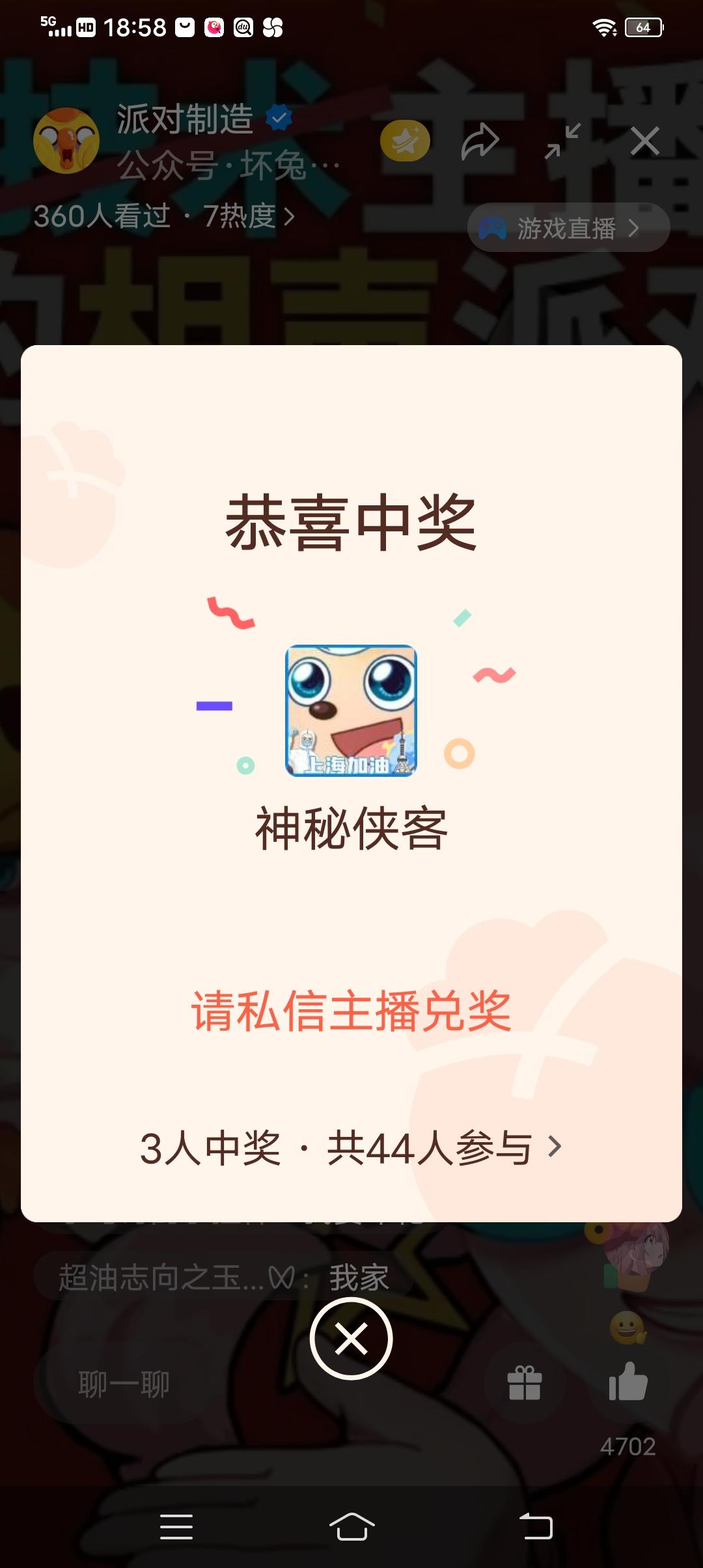The width and height of the screenshot is (703, 1568).
Task: Expand viewer stats 360人看过·7热度
Action: pos(163,215)
